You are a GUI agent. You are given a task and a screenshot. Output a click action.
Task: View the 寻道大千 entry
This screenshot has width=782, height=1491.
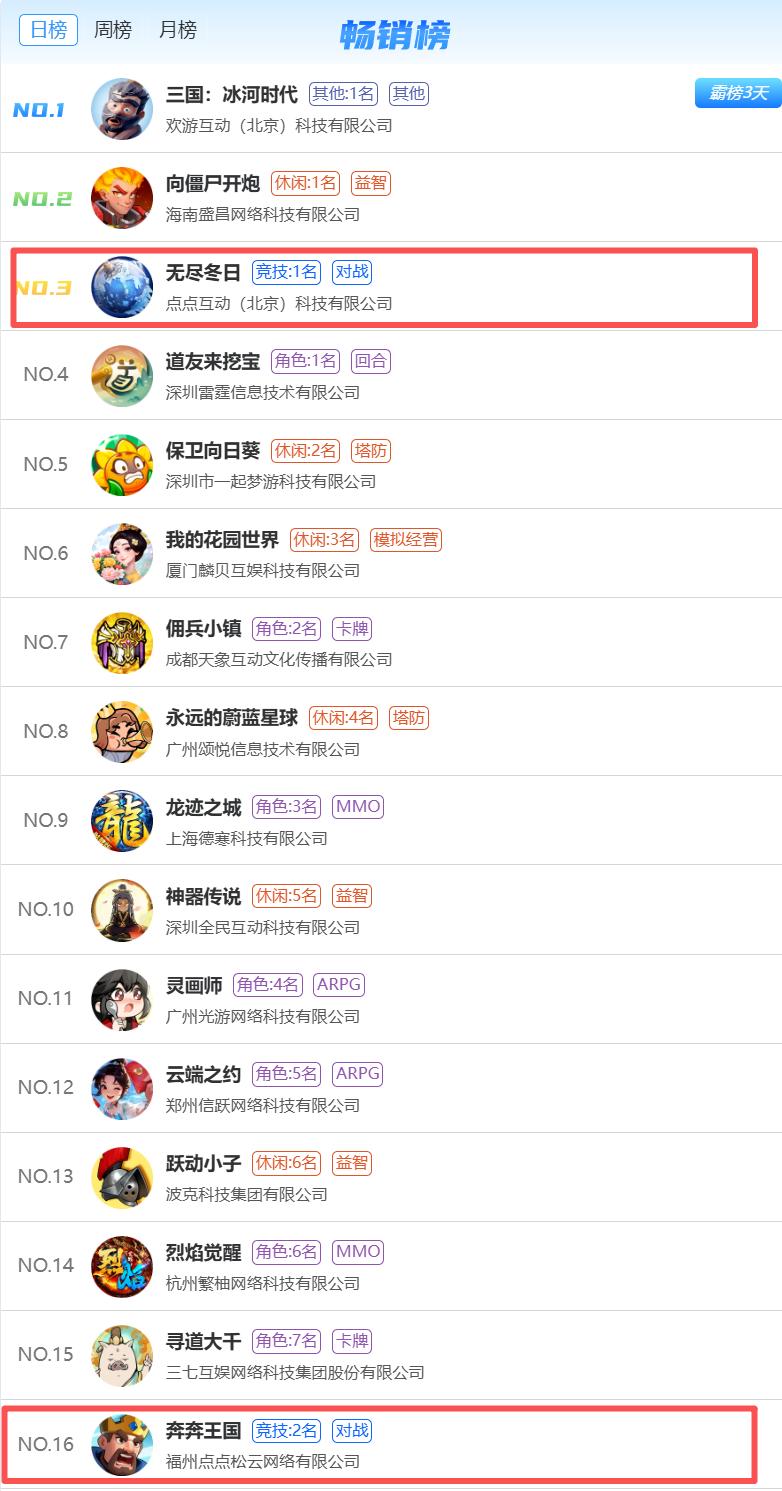pyautogui.click(x=204, y=1341)
